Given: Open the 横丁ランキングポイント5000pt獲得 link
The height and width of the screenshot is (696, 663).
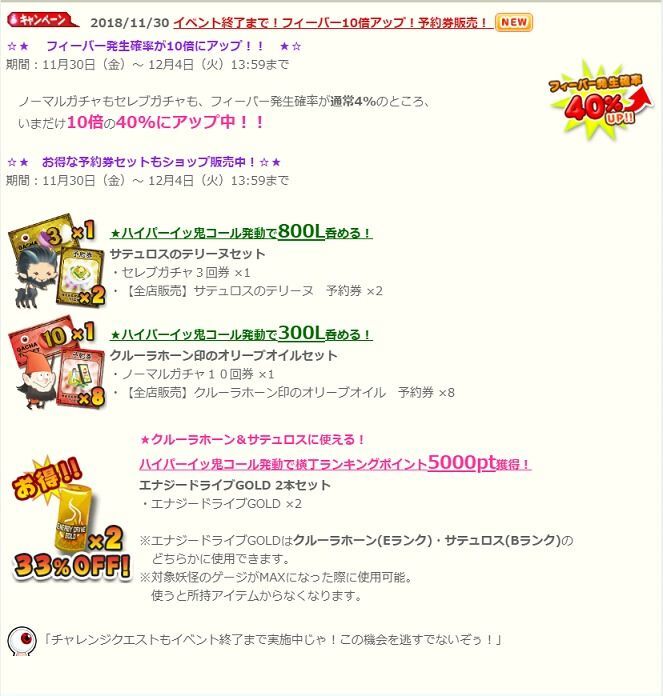Looking at the screenshot, I should point(335,464).
